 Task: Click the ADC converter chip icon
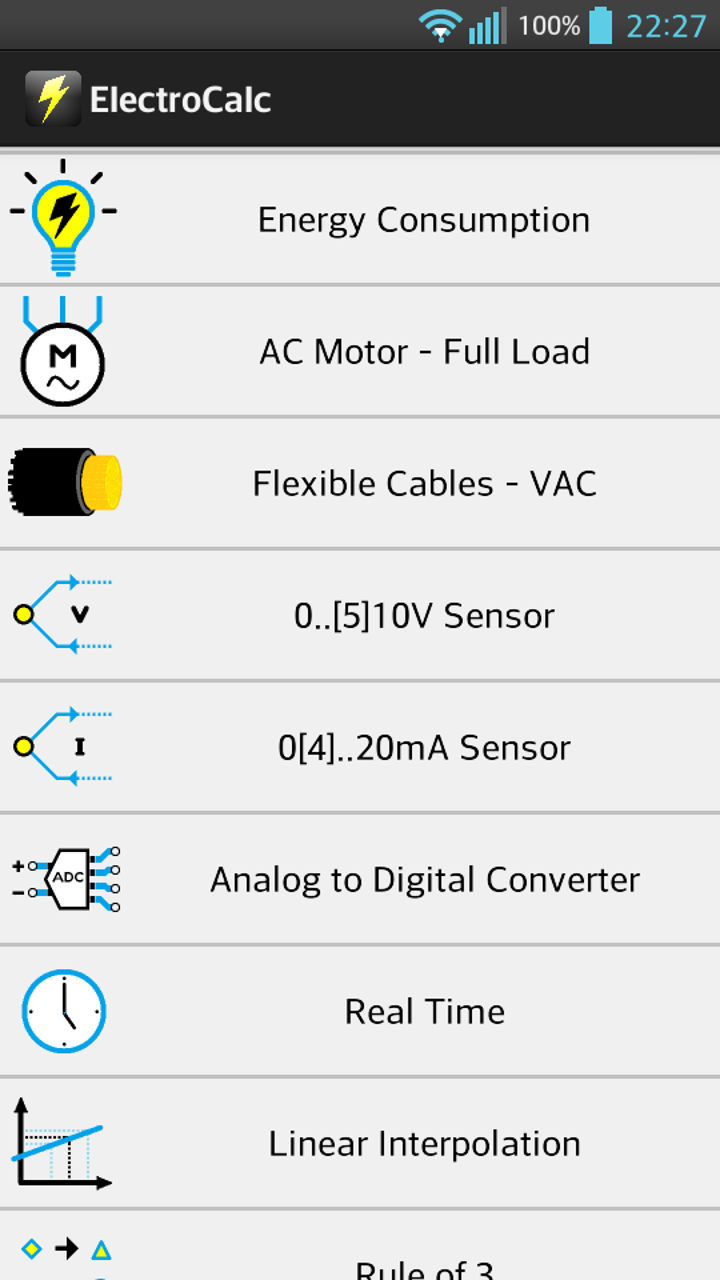coord(65,879)
